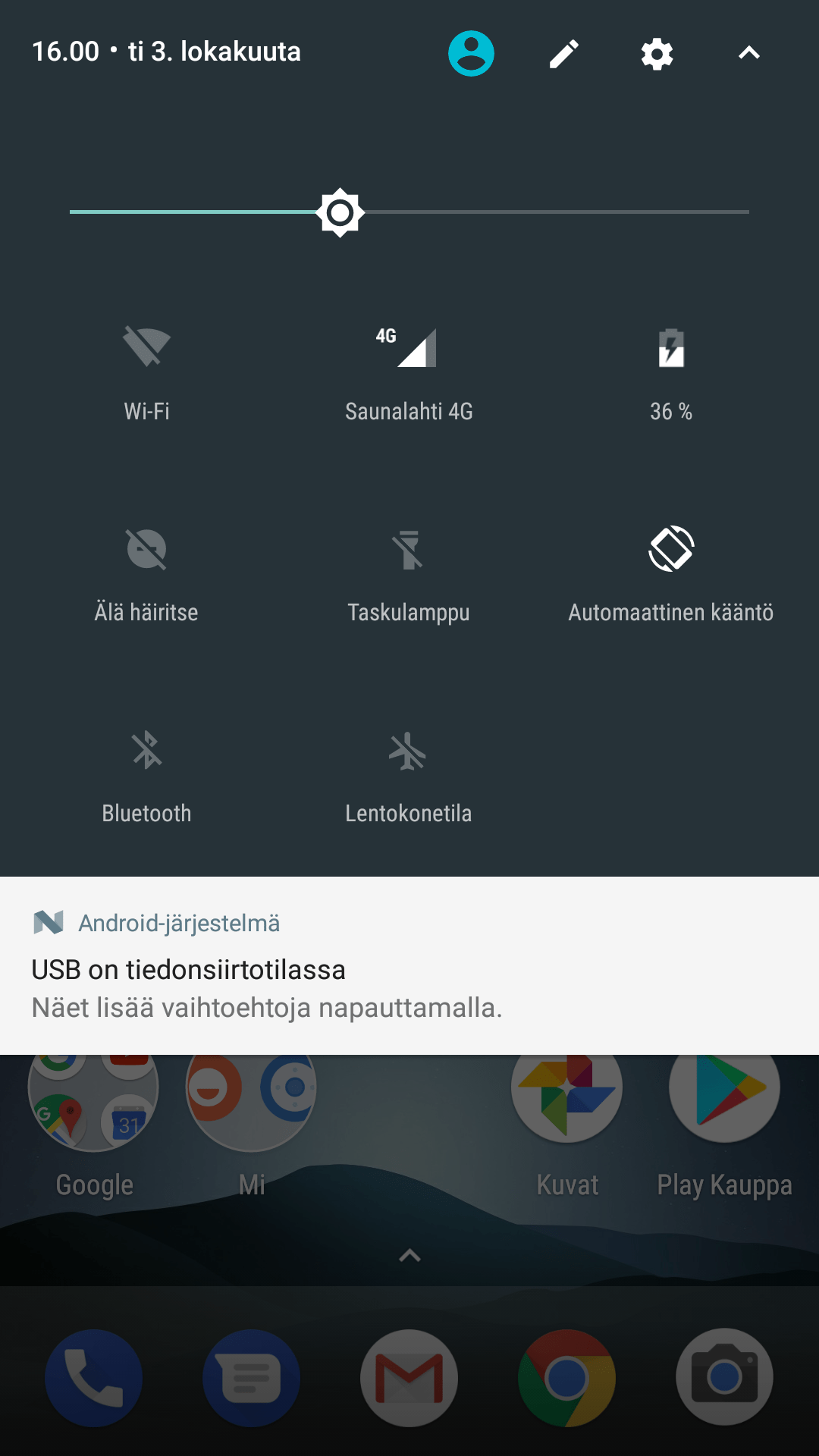Viewport: 819px width, 1456px height.
Task: Open system settings gear
Action: pos(657,54)
